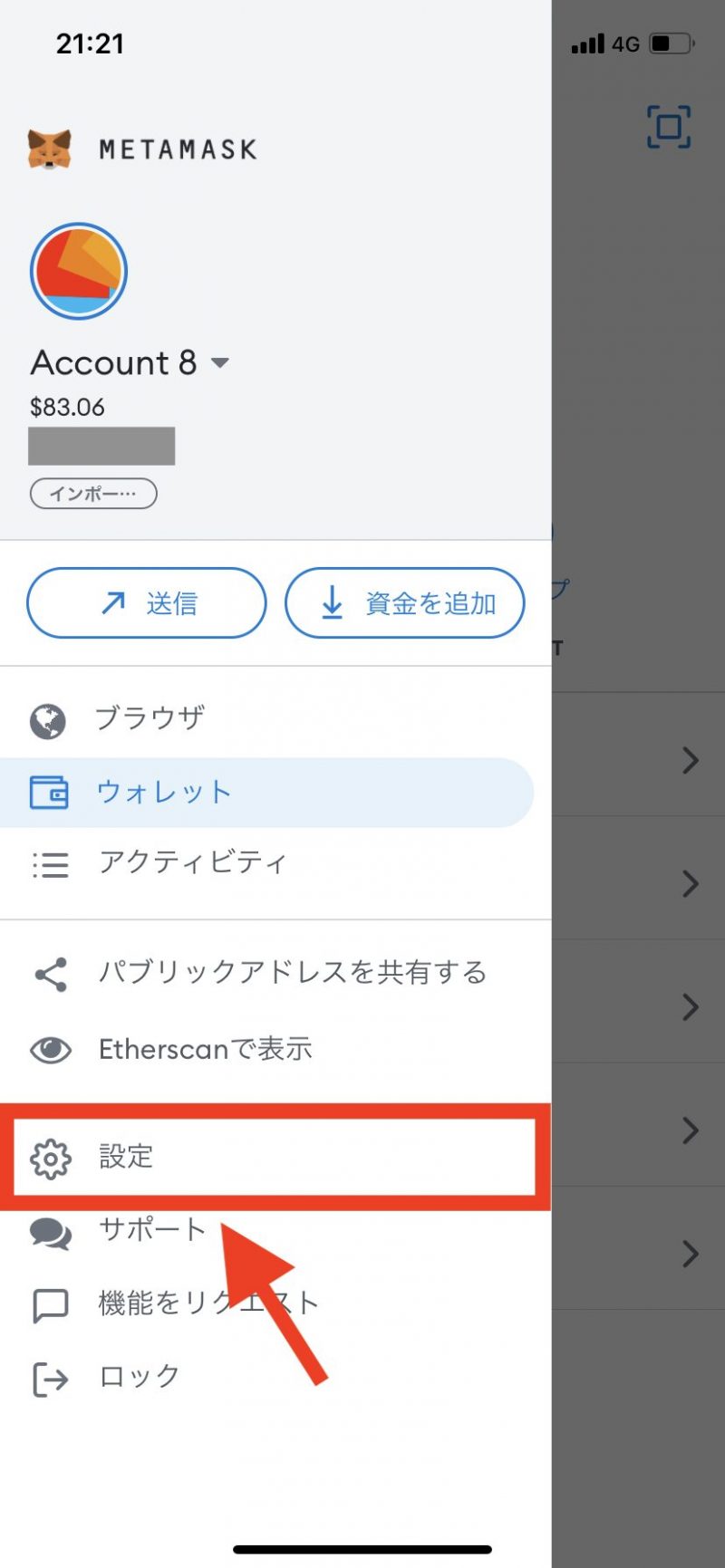Viewport: 725px width, 1568px height.
Task: Open 設定 settings
Action: tap(275, 1158)
